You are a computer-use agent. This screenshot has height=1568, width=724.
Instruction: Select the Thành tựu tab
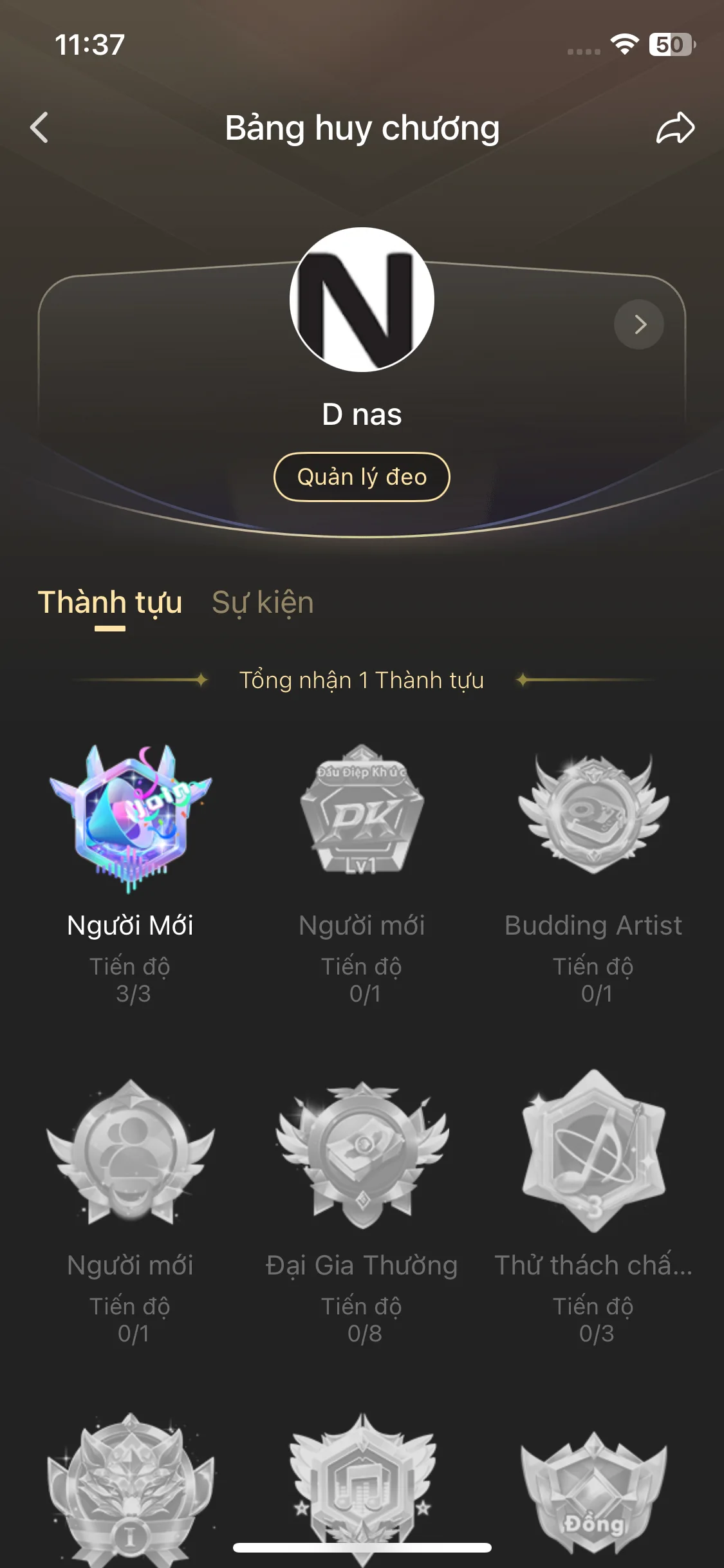tap(110, 602)
